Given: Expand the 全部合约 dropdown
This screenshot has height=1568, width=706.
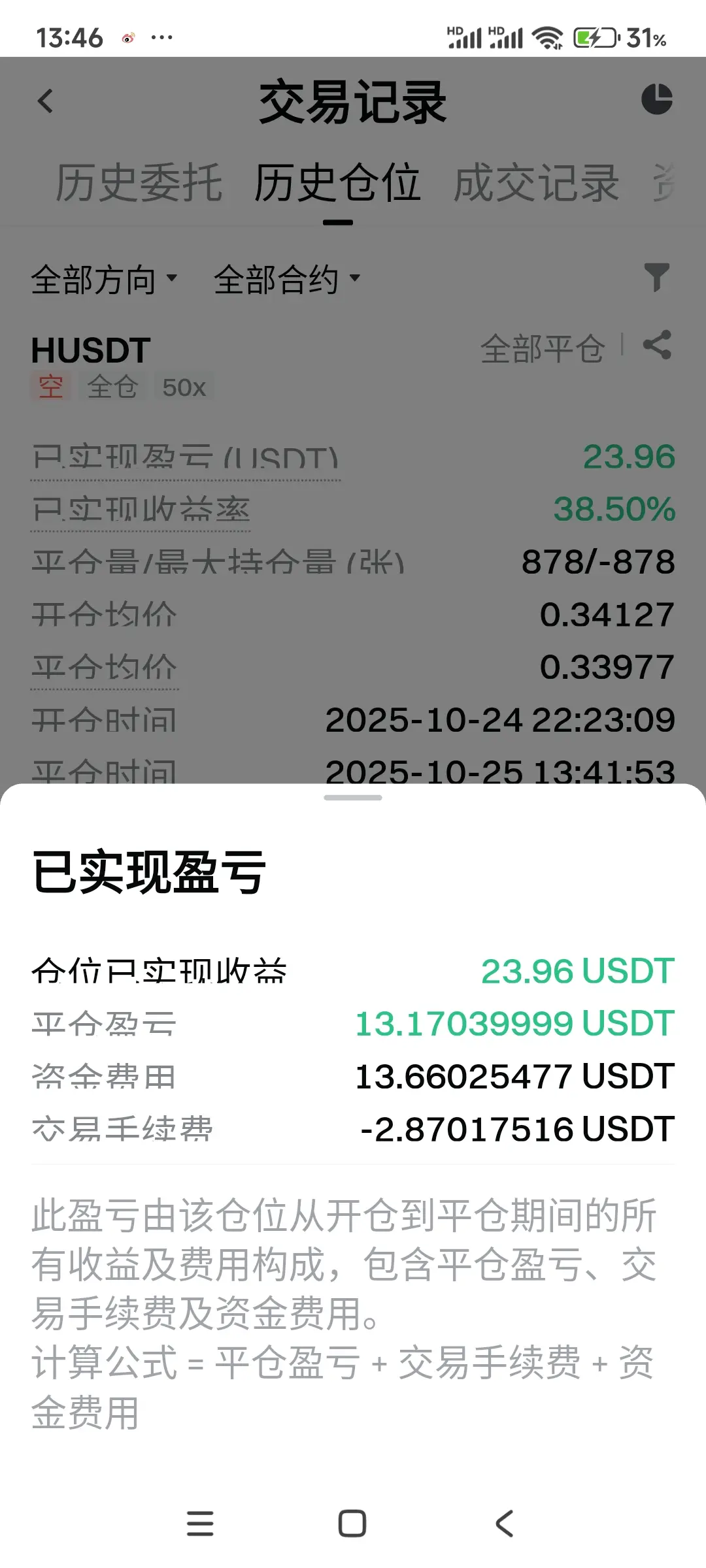Looking at the screenshot, I should (287, 280).
